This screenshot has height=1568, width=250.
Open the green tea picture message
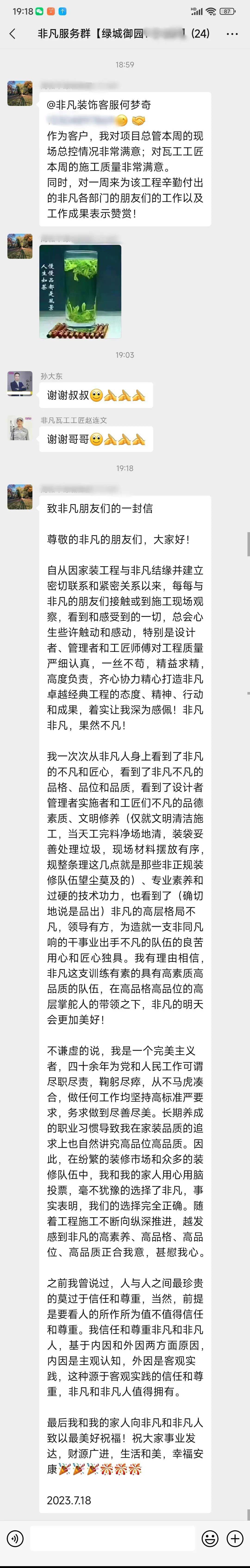click(x=80, y=291)
